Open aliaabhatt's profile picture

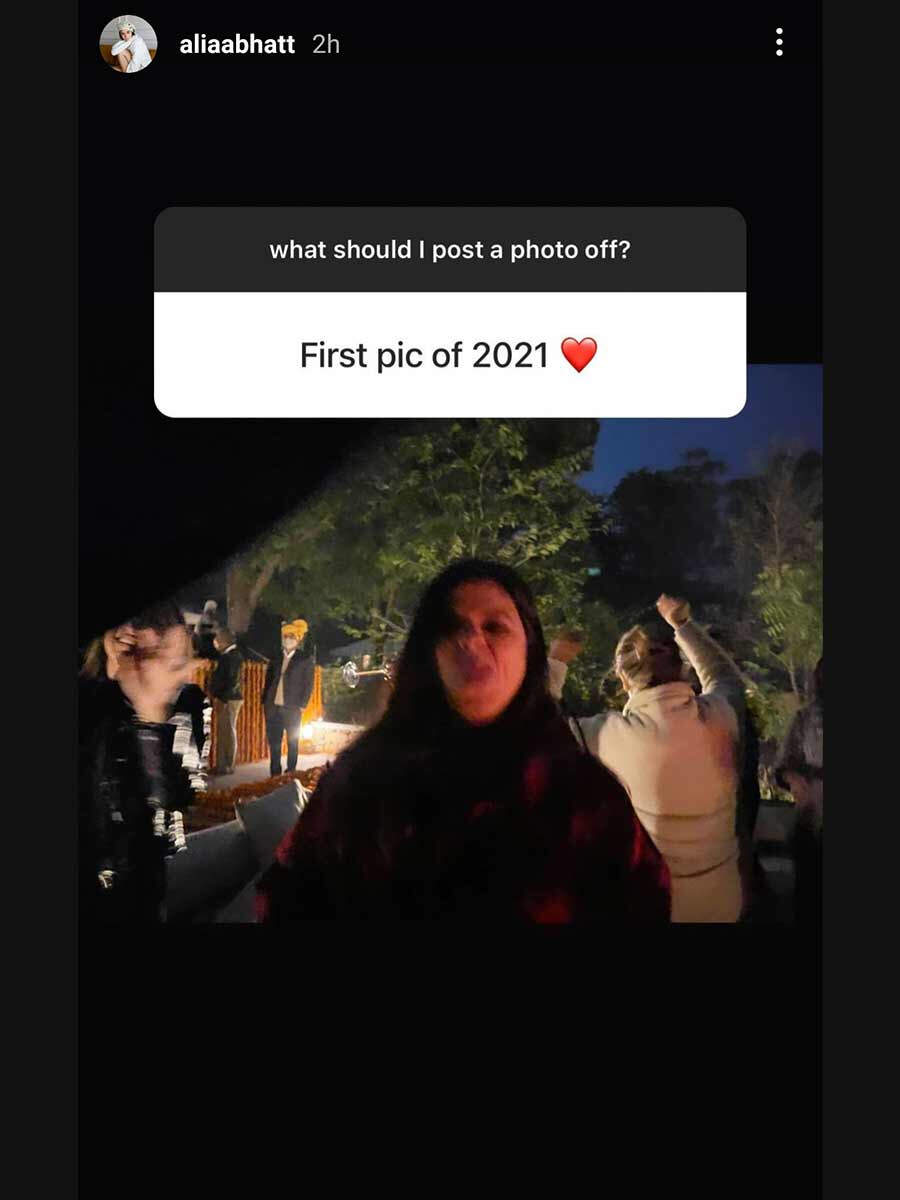click(128, 44)
